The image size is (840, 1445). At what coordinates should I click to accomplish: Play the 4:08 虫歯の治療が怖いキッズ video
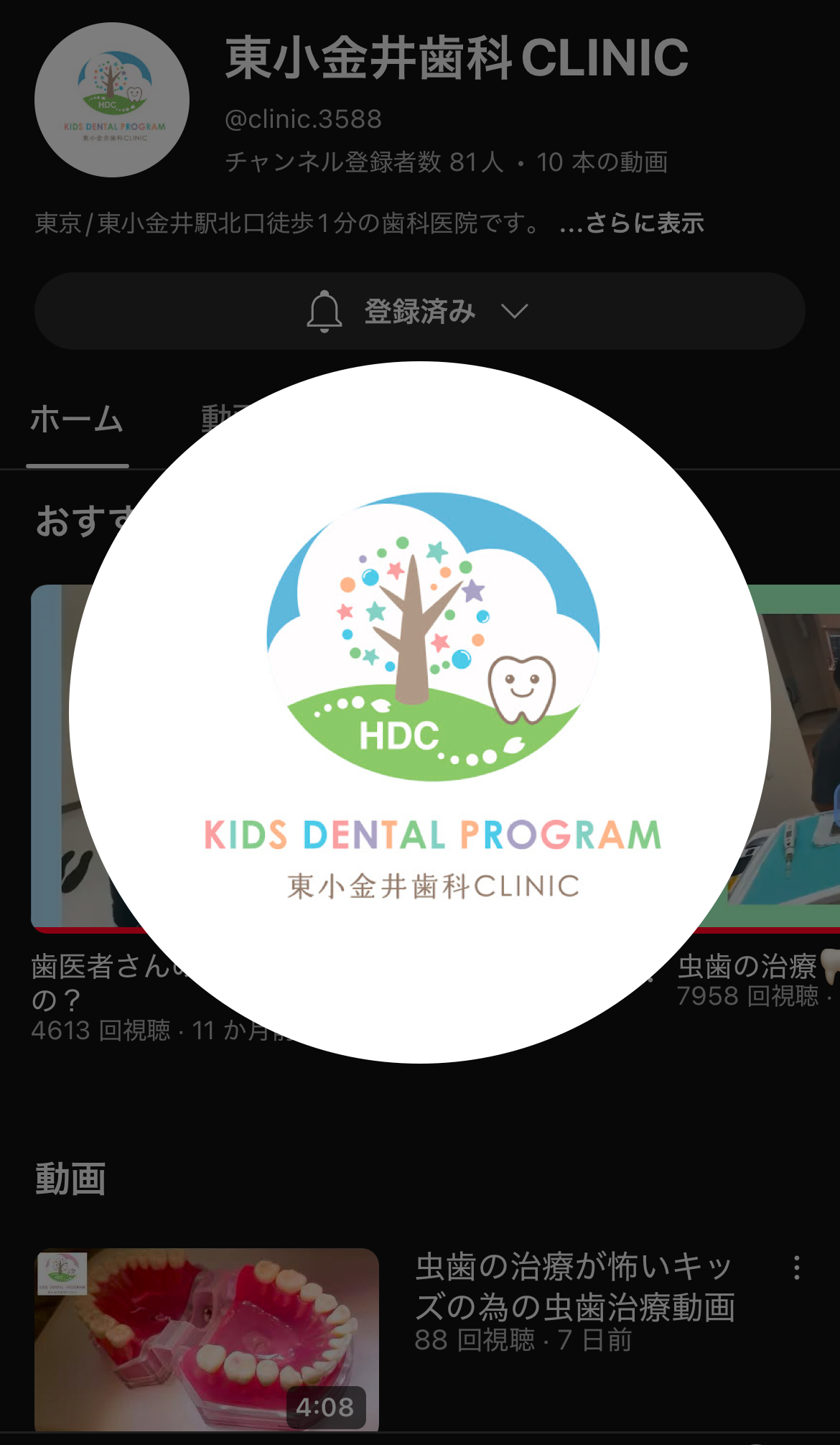click(207, 1339)
